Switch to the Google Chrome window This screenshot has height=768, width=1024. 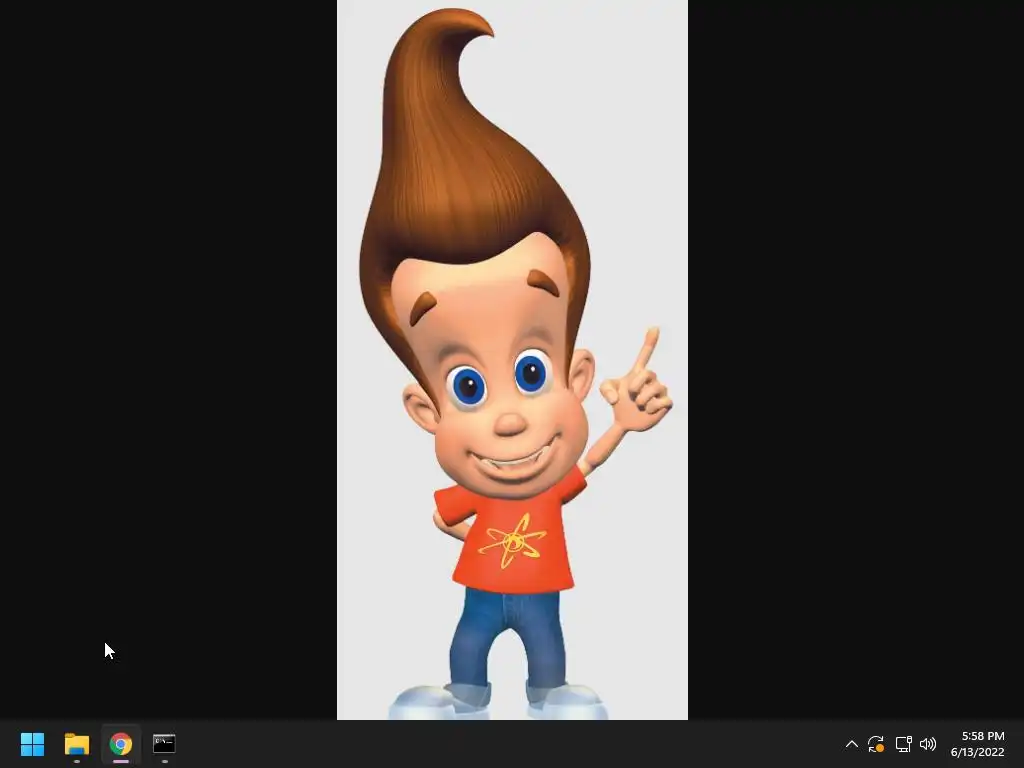click(x=121, y=744)
